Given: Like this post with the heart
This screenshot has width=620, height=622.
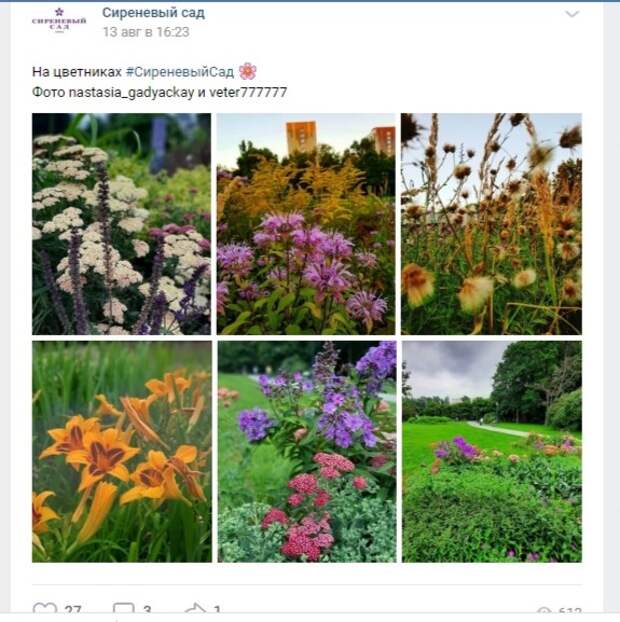Looking at the screenshot, I should coord(45,610).
